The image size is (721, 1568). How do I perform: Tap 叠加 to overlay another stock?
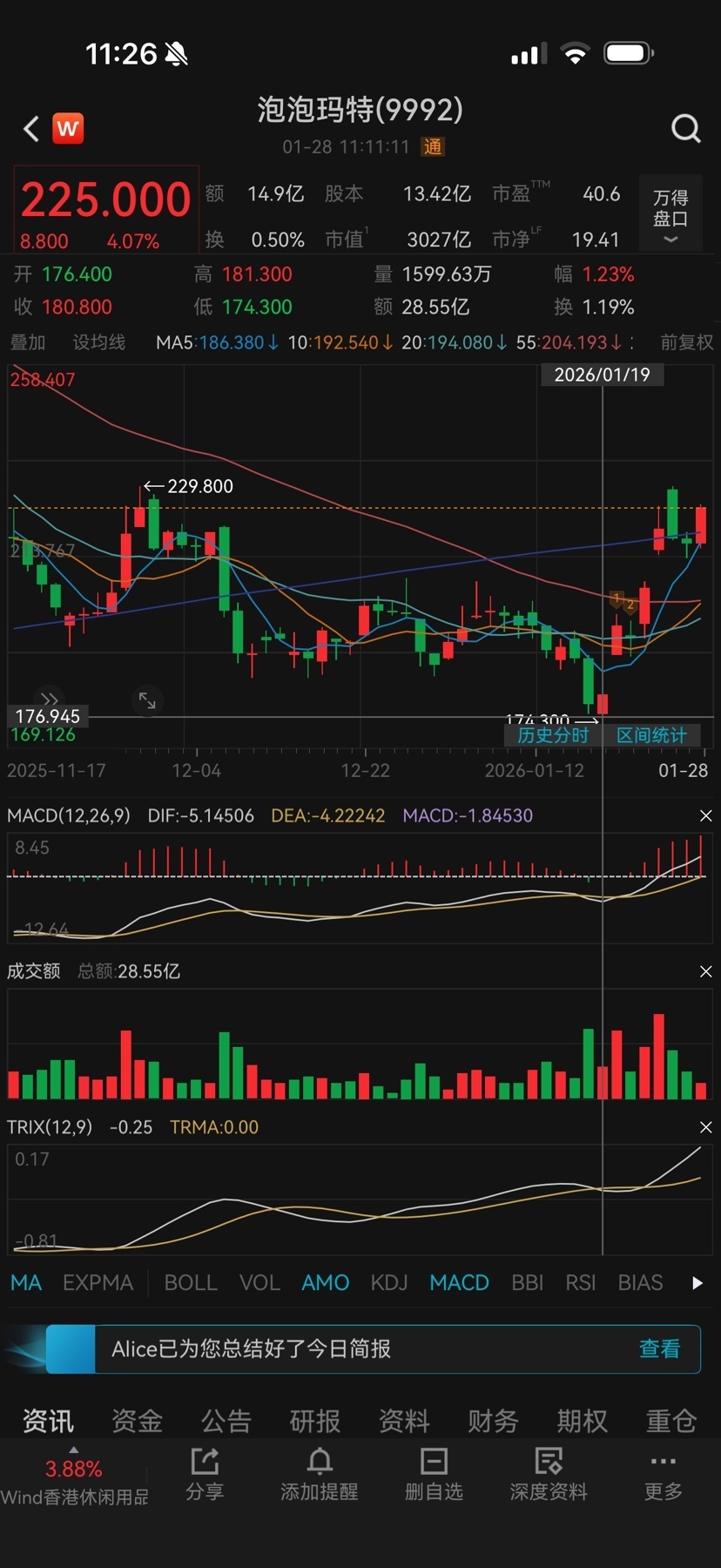click(27, 342)
